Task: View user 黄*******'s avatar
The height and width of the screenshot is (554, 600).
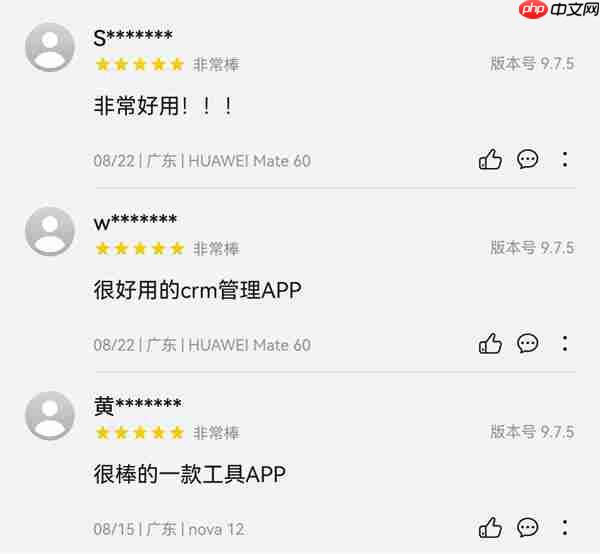Action: (x=49, y=415)
